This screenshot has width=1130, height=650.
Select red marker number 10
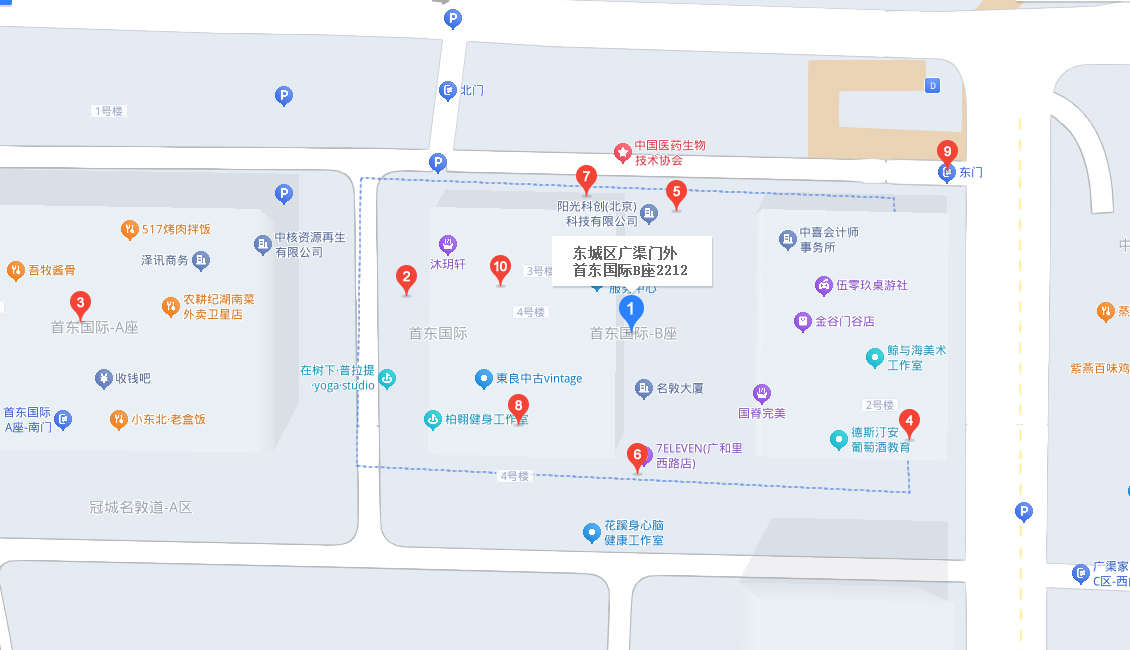(x=501, y=268)
